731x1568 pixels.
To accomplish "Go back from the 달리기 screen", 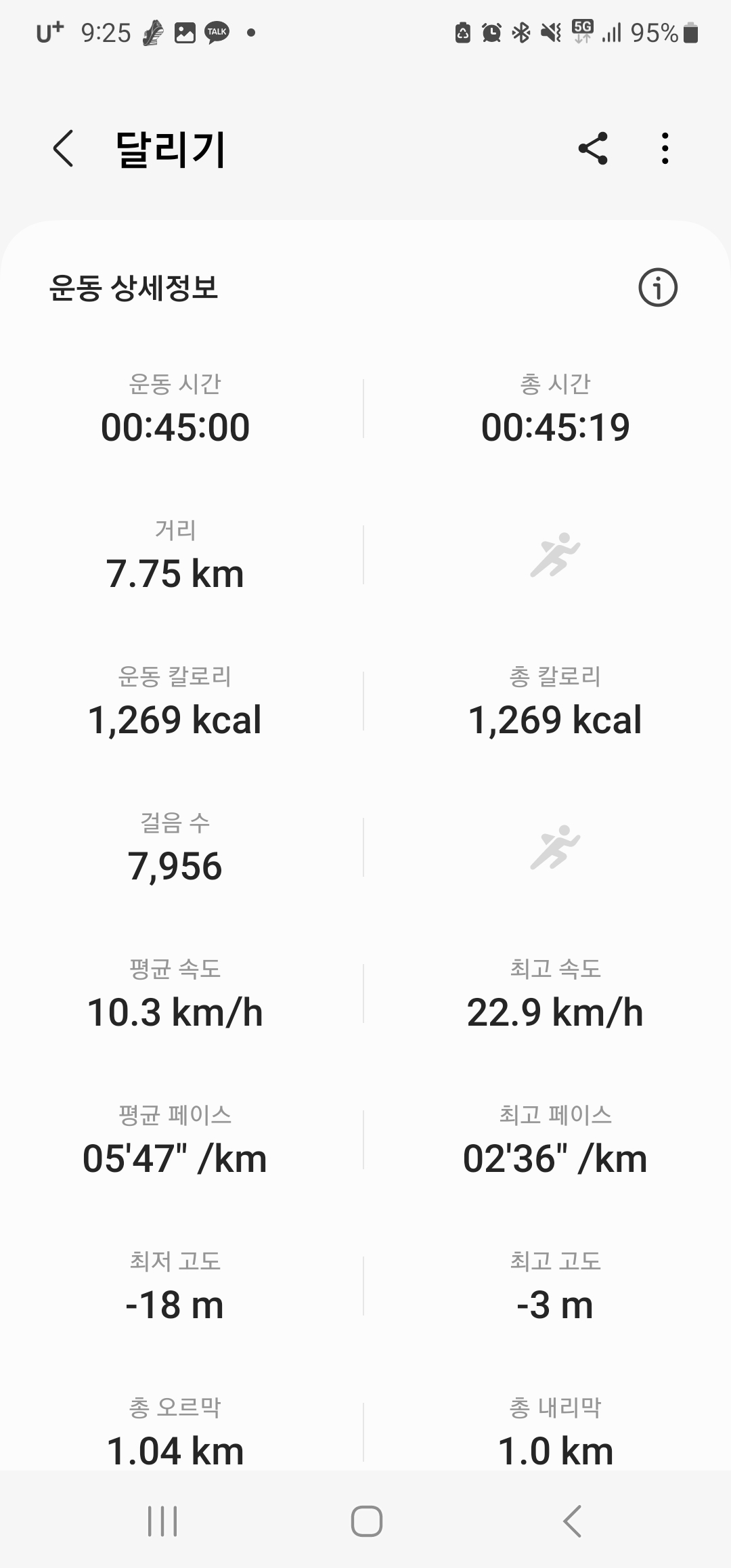I will tap(63, 148).
